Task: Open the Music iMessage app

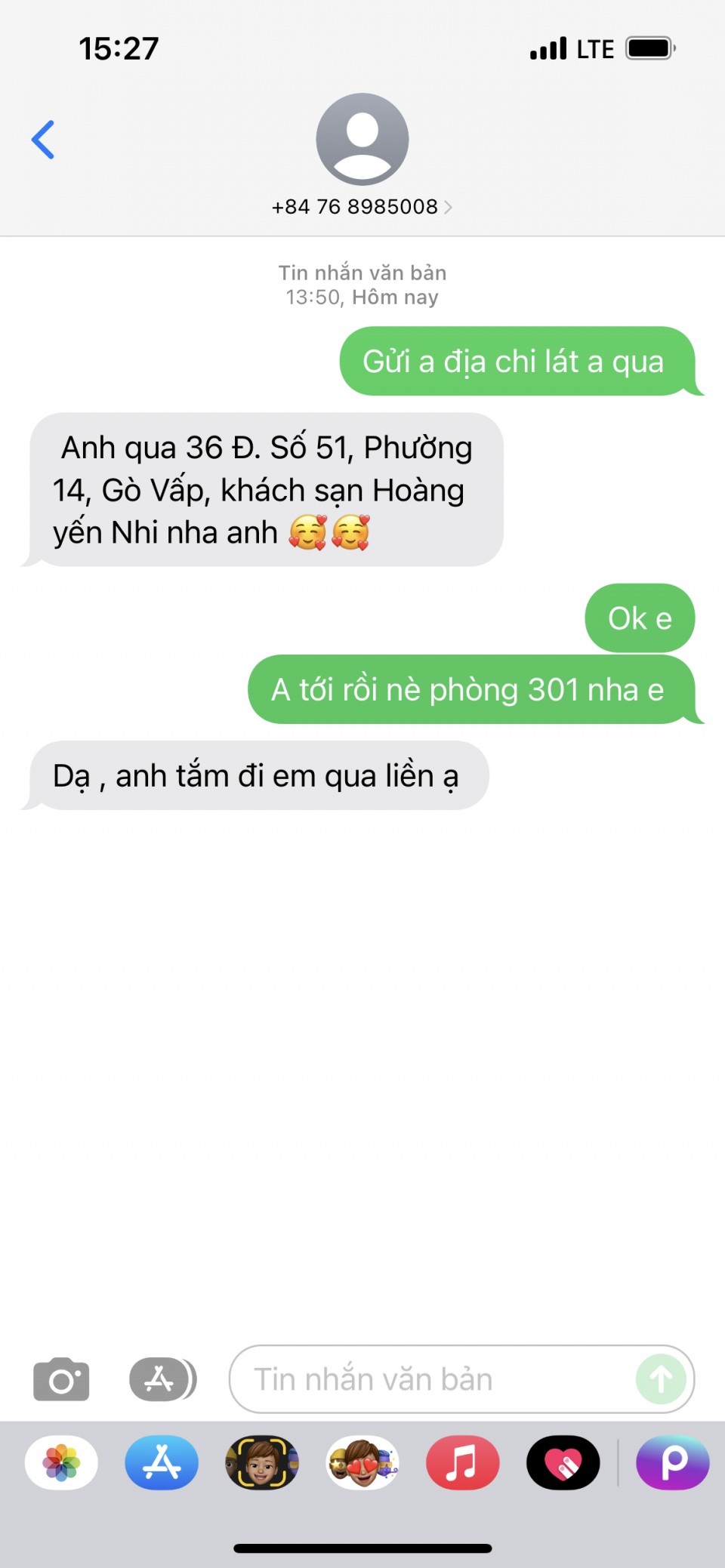Action: point(462,1462)
